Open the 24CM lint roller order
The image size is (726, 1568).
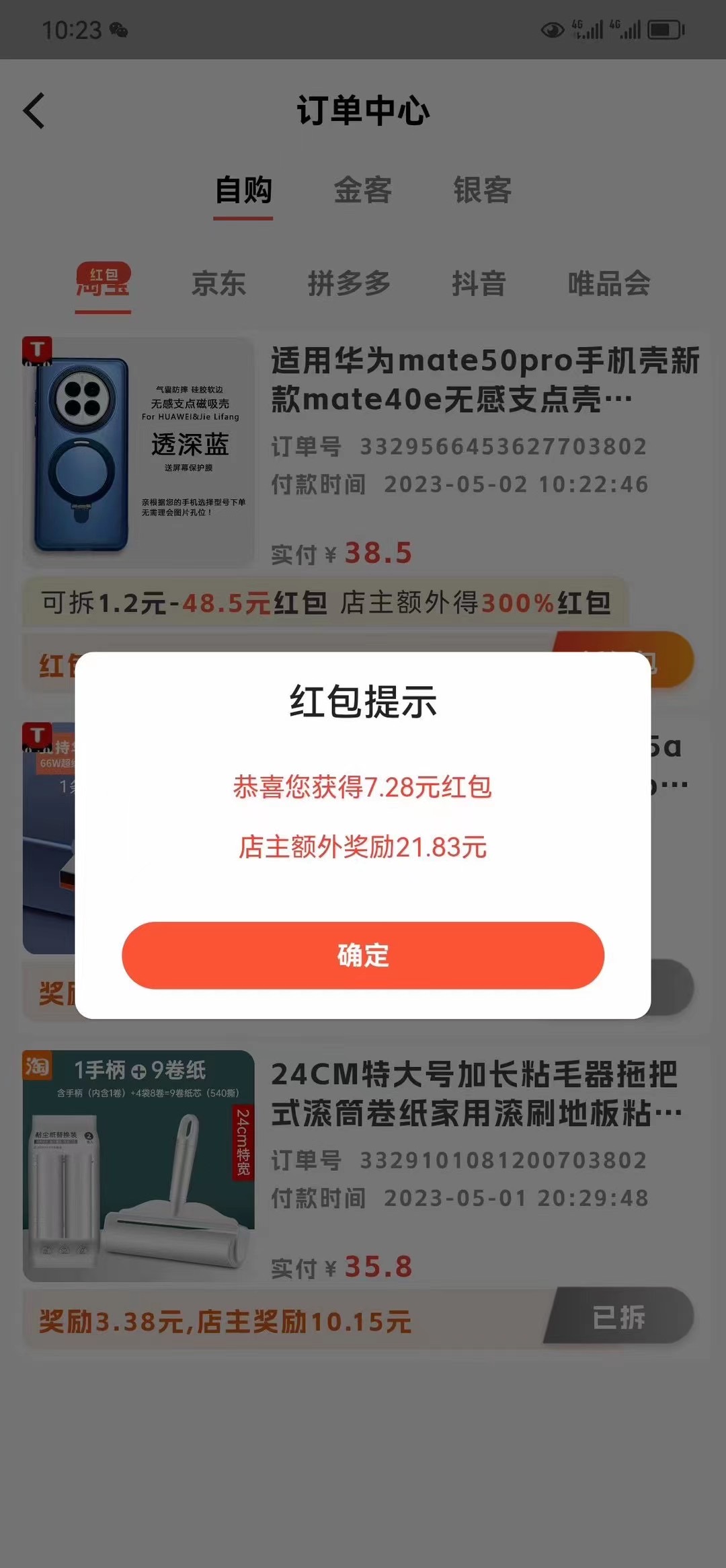coord(475,1094)
